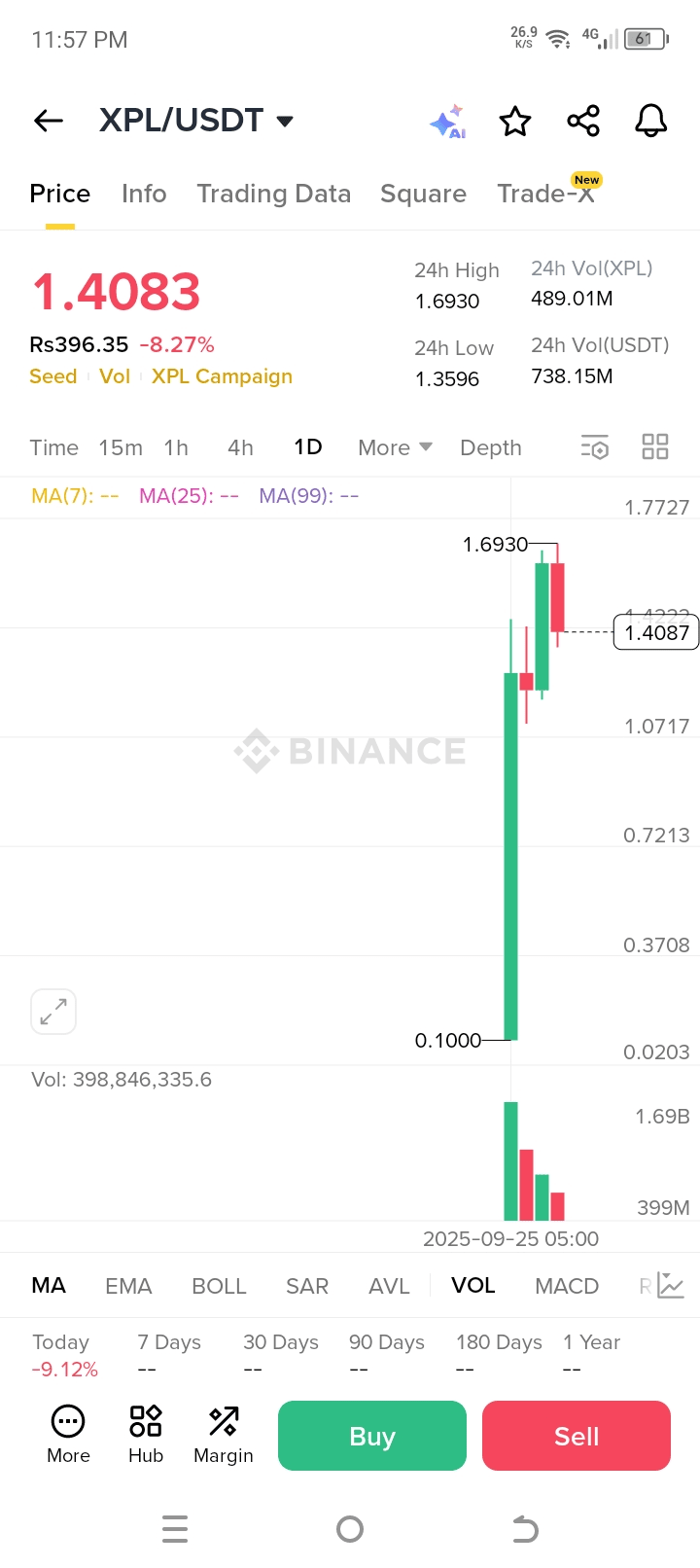Go back using the top arrow
The width and height of the screenshot is (700, 1568).
49,121
